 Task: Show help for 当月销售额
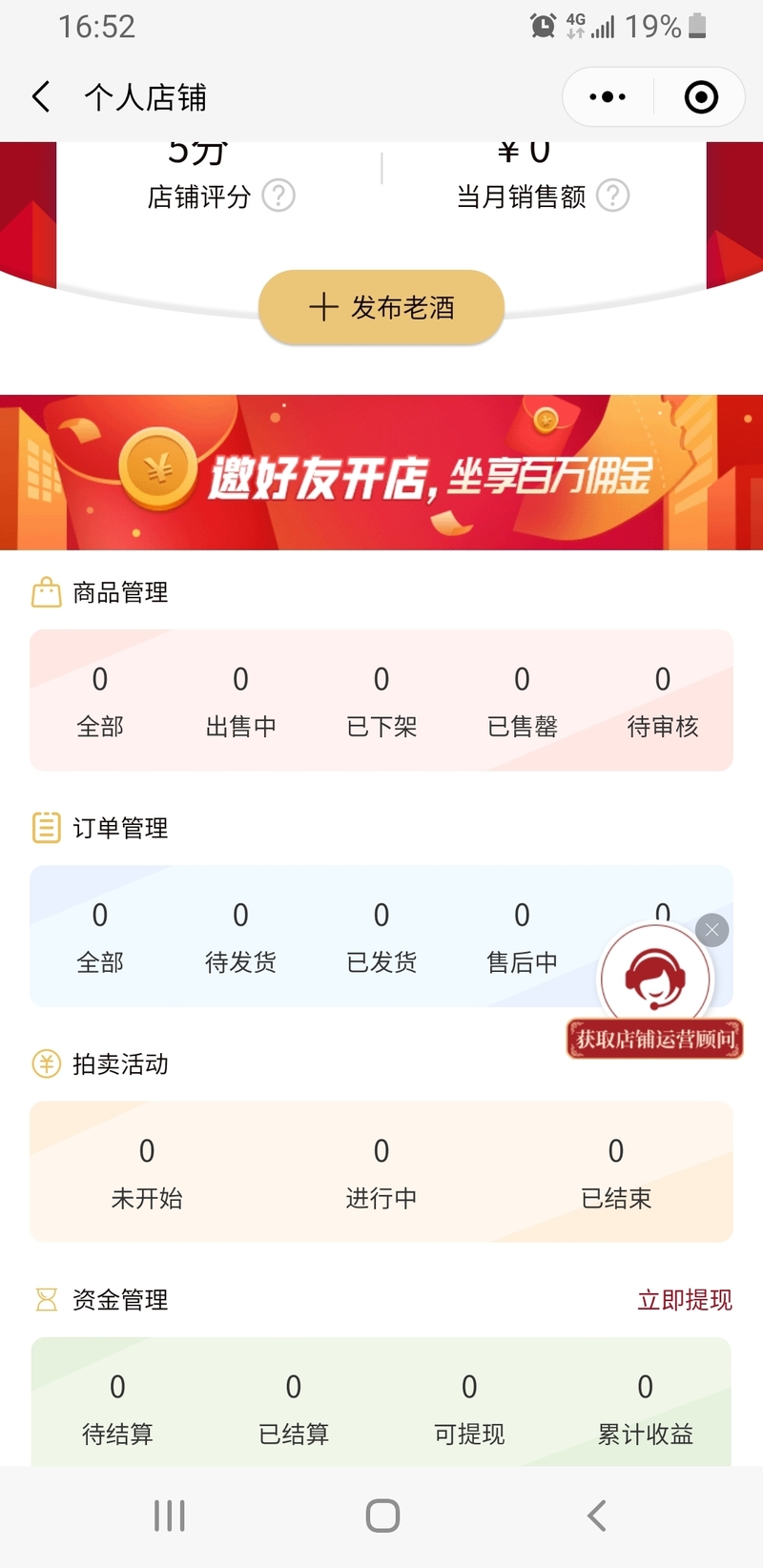(x=613, y=196)
